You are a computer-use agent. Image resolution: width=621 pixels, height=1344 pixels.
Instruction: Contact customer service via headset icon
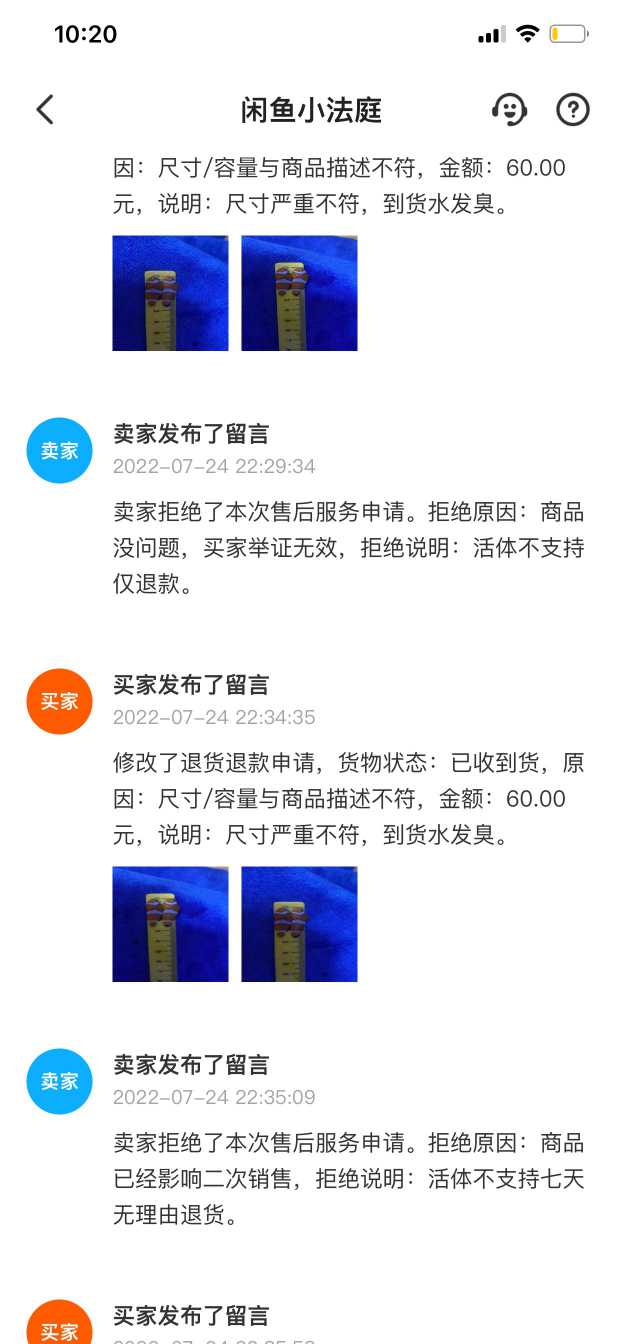point(509,110)
